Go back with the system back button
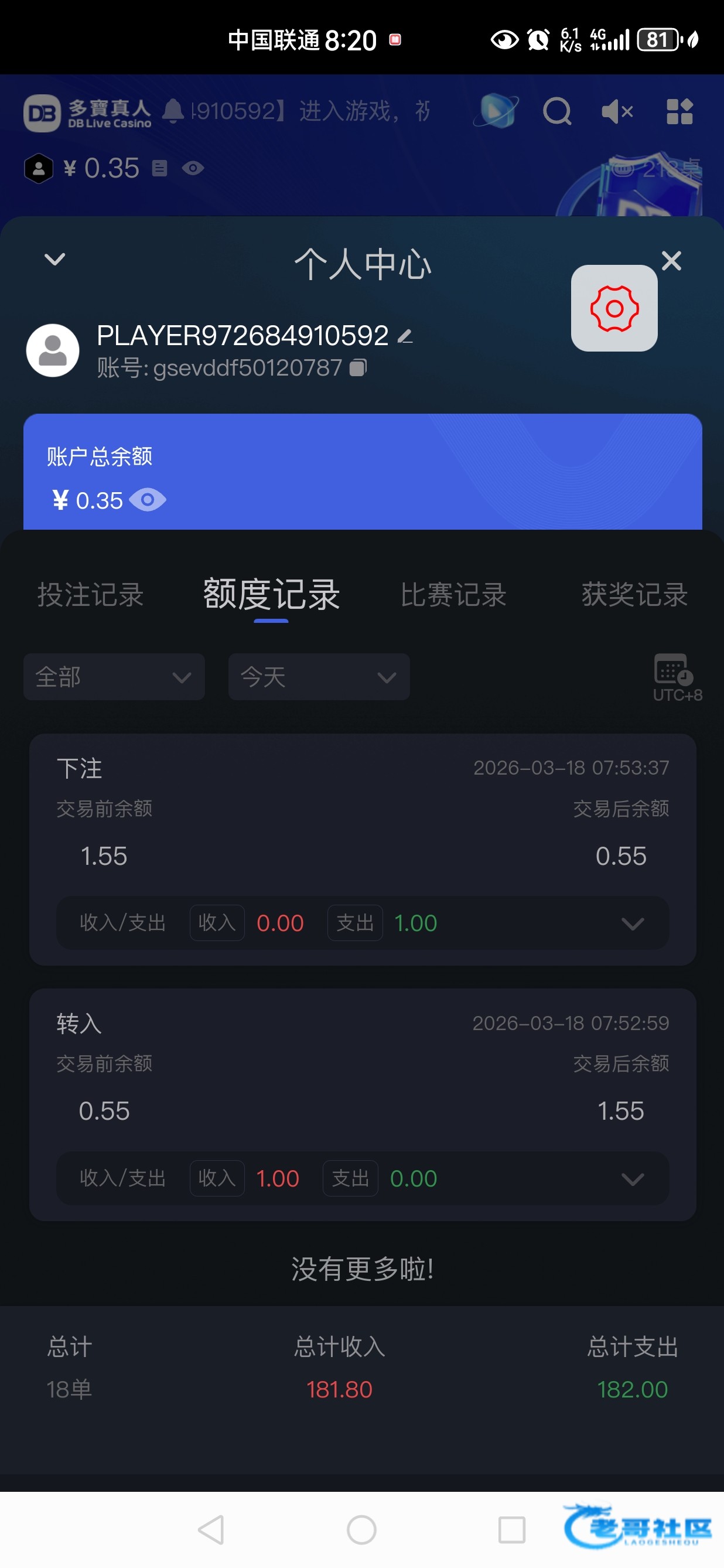 211,1530
